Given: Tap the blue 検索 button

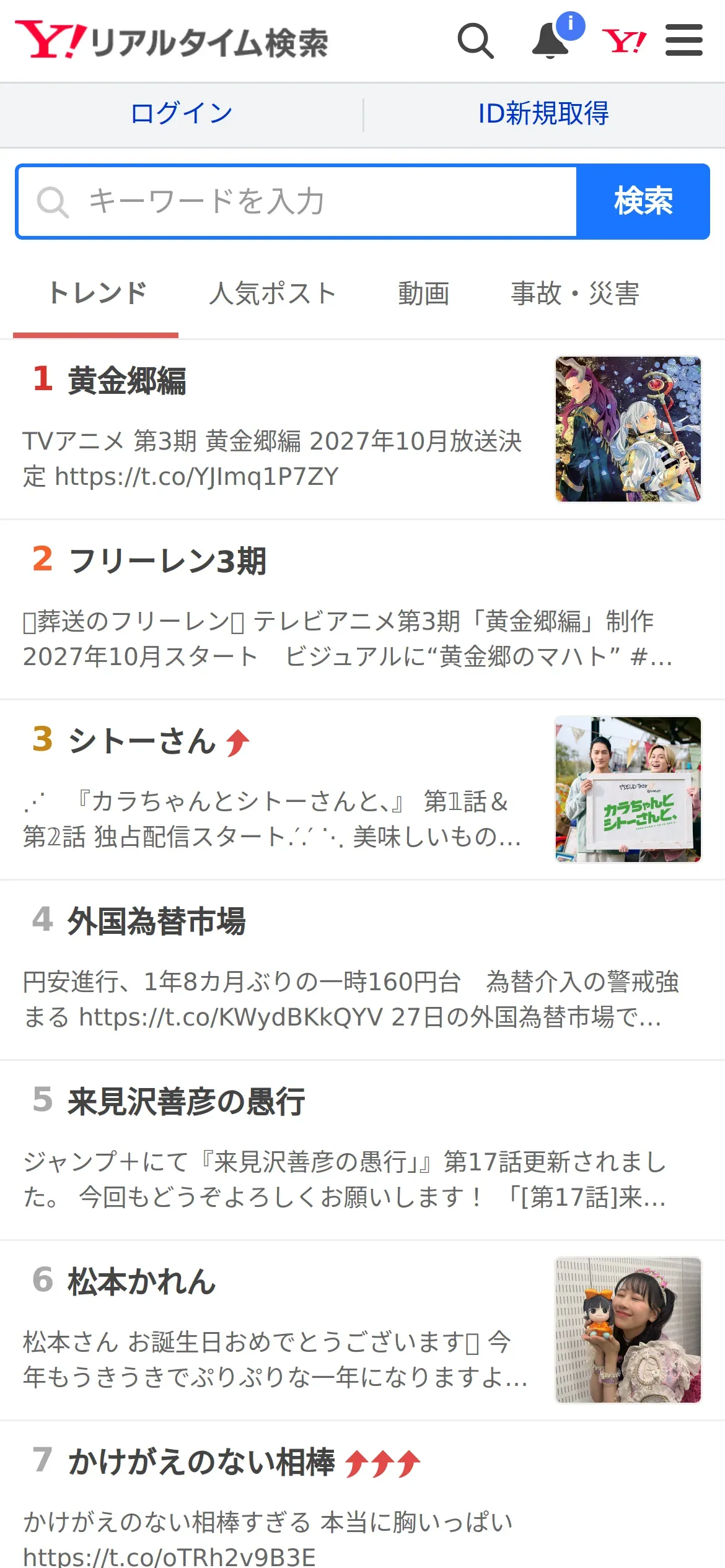Looking at the screenshot, I should 643,202.
